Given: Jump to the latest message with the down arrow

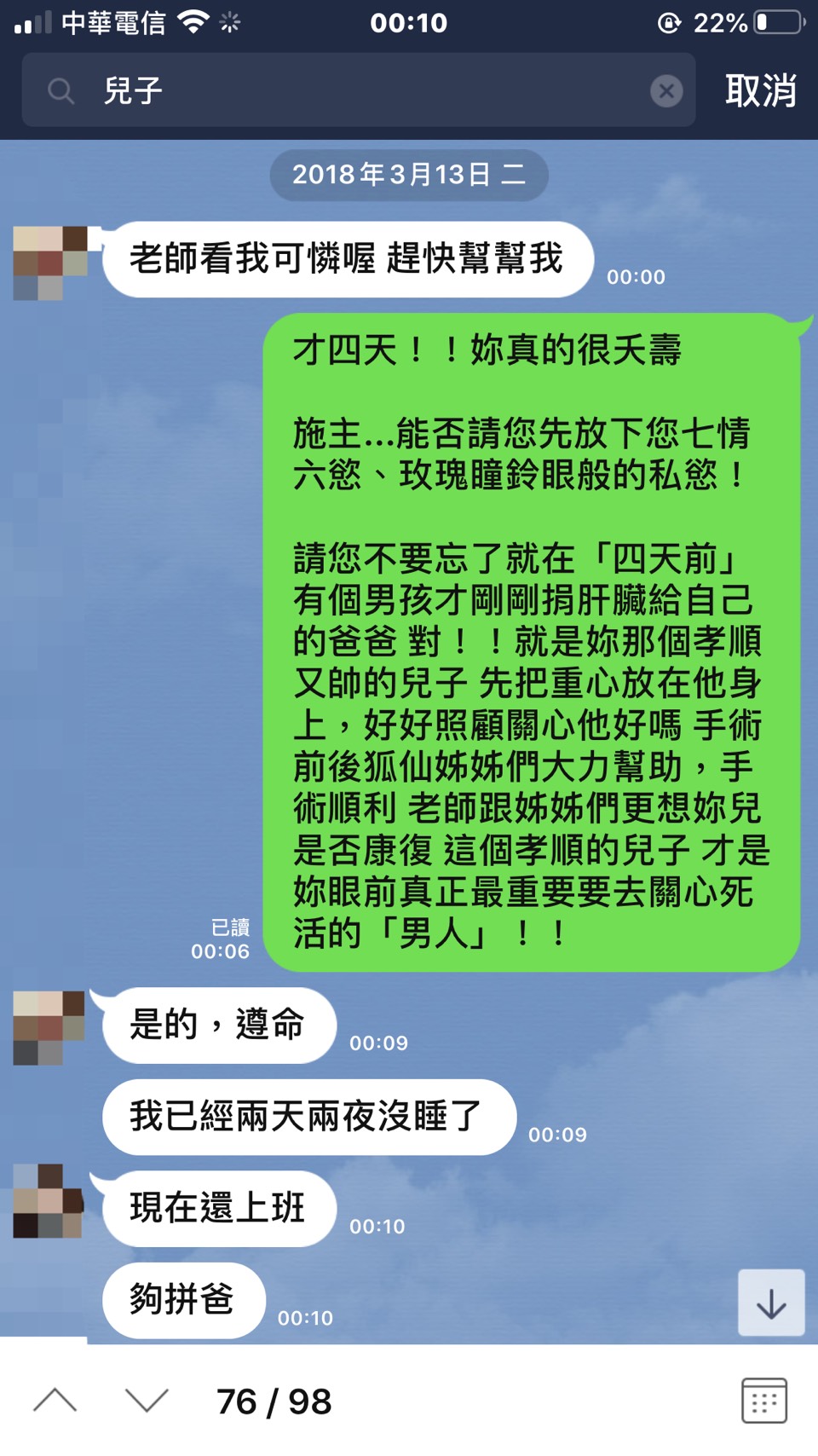Looking at the screenshot, I should tap(771, 1303).
